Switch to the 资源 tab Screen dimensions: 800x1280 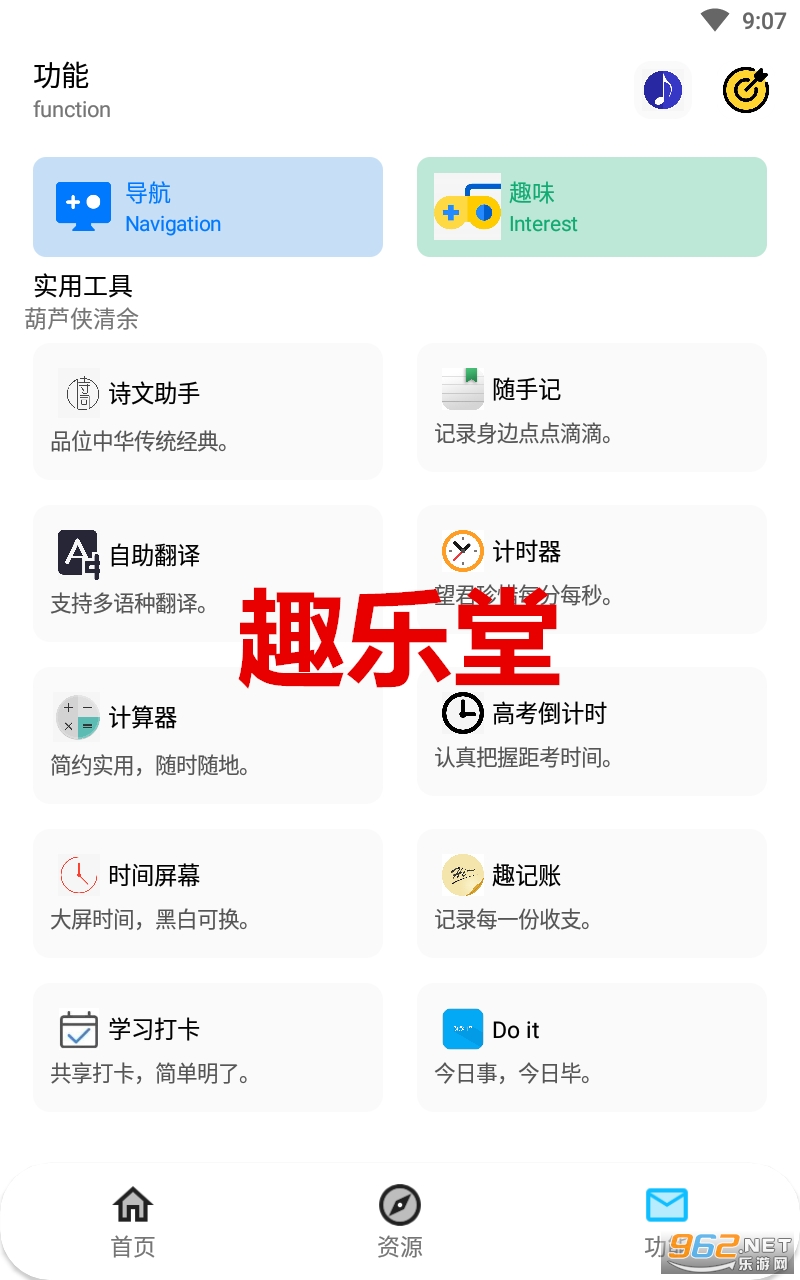(x=400, y=1221)
